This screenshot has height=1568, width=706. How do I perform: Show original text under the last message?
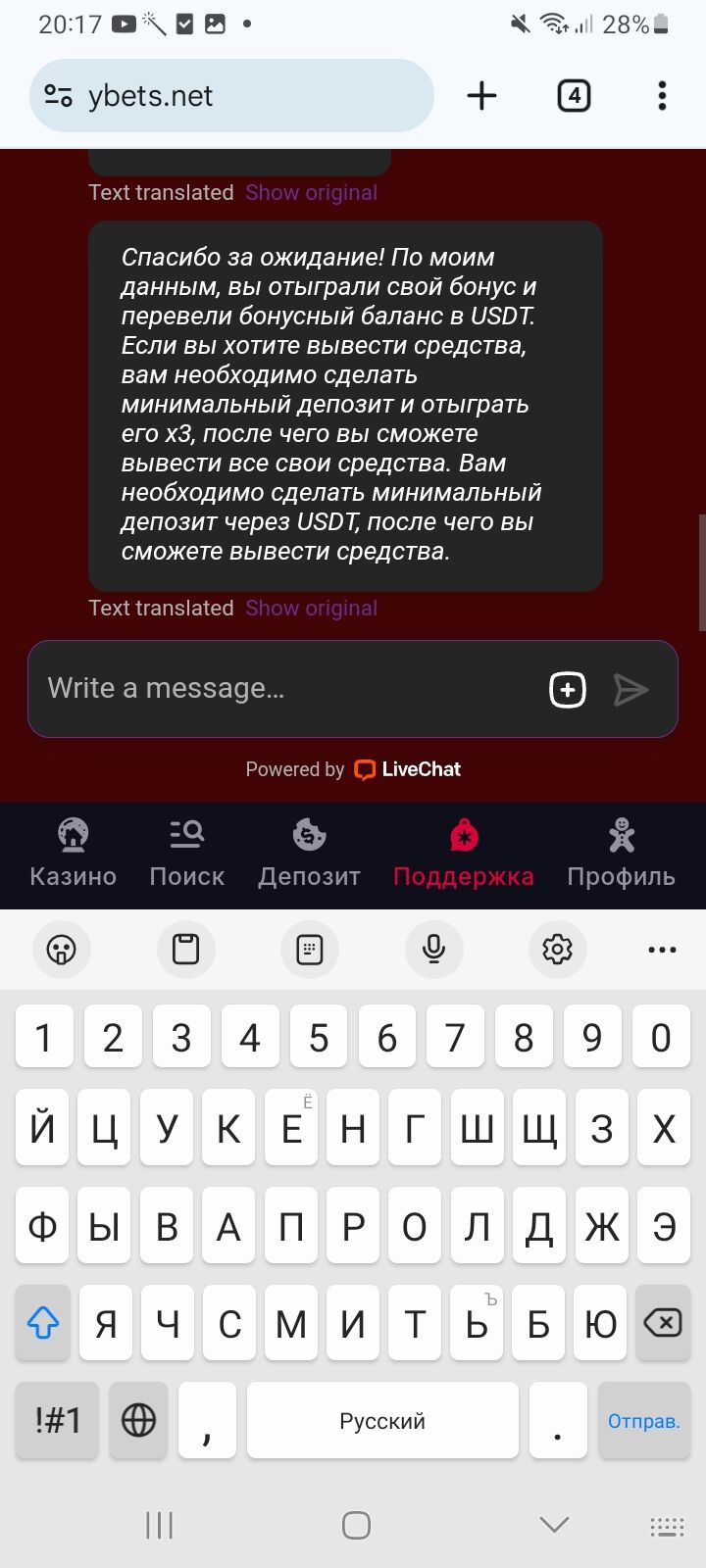click(311, 608)
